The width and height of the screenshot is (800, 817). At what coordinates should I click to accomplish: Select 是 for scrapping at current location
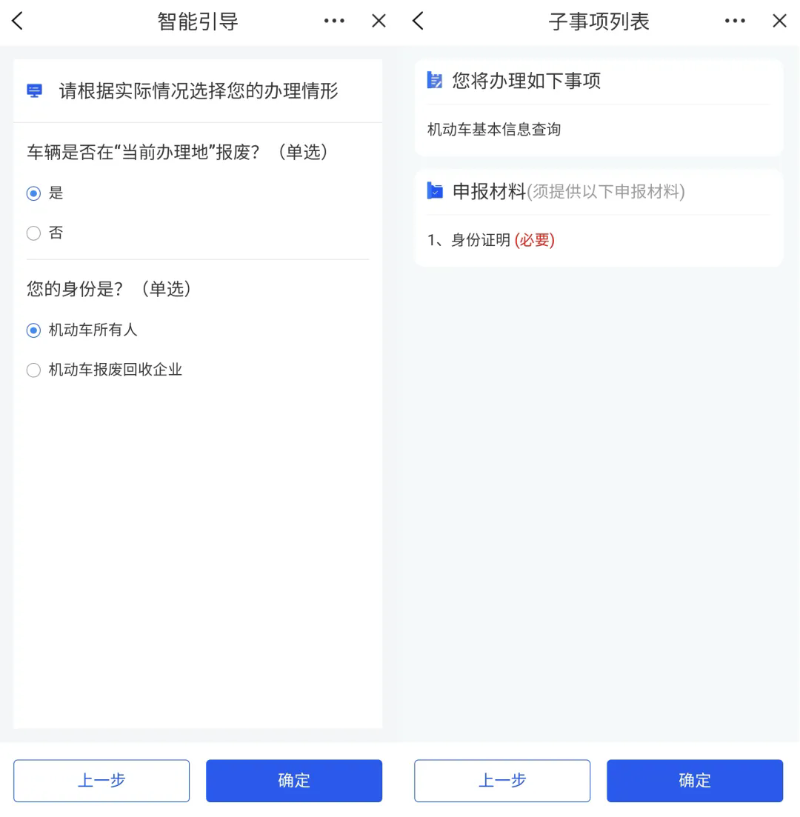click(34, 193)
